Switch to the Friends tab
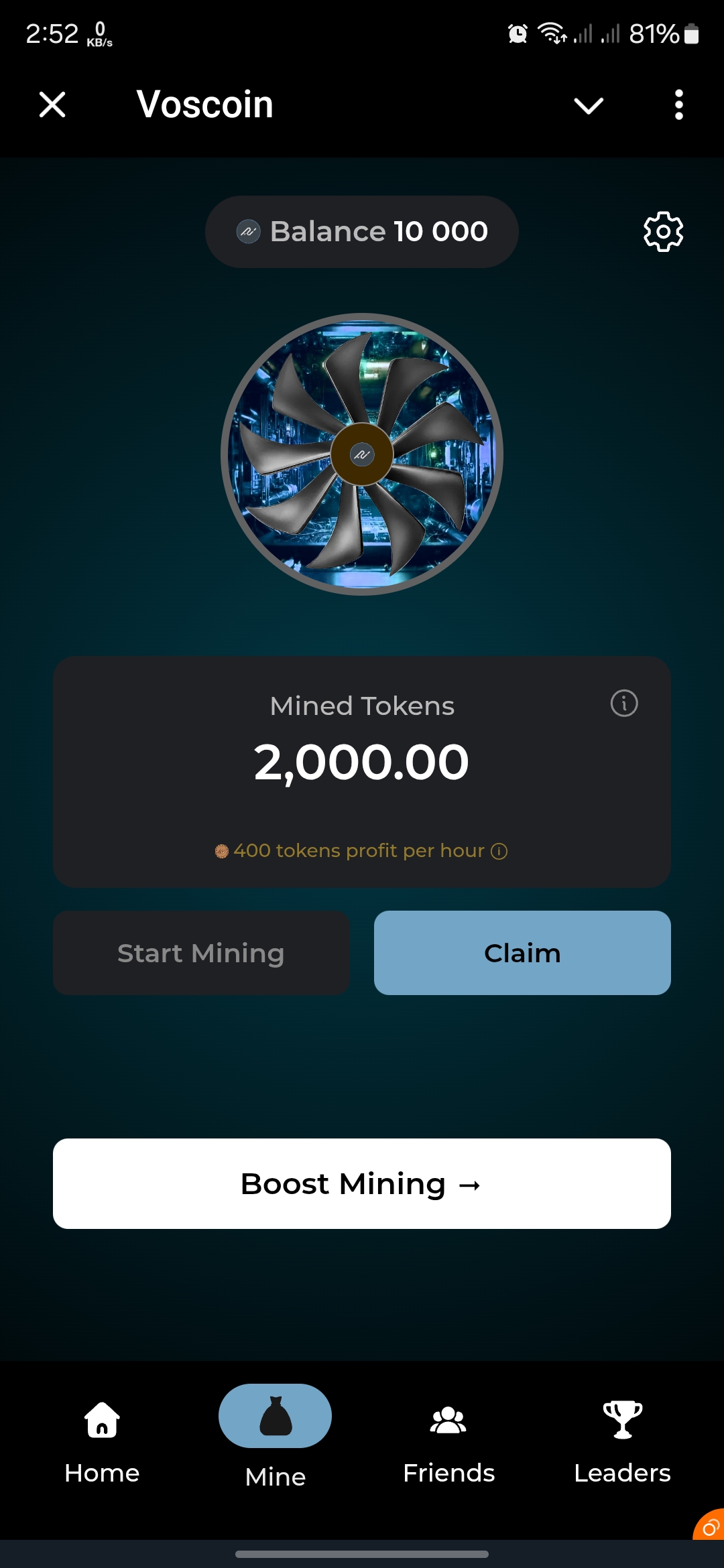This screenshot has height=1568, width=724. click(448, 1441)
